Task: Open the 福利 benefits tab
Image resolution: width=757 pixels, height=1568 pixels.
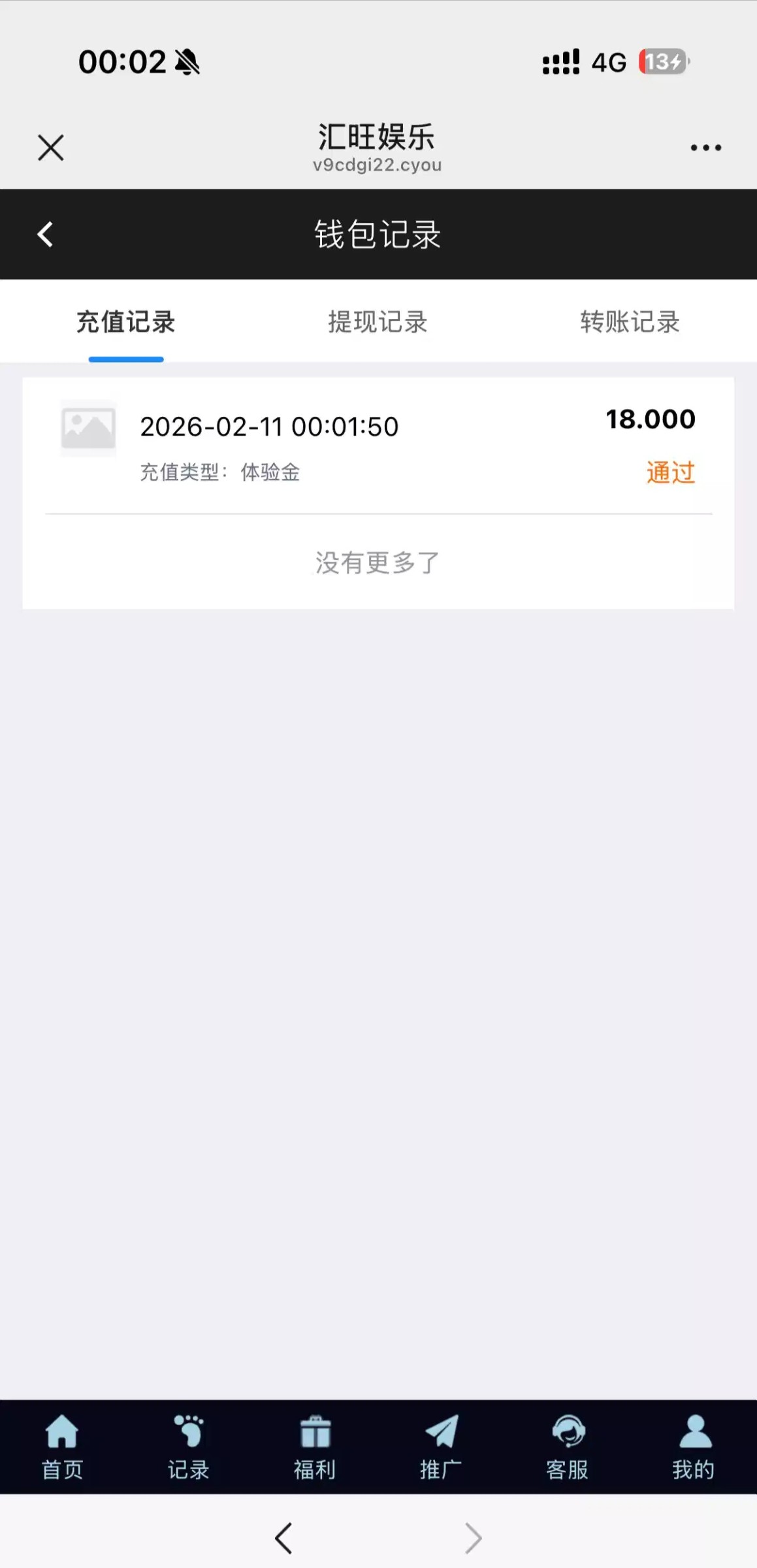Action: (315, 1446)
